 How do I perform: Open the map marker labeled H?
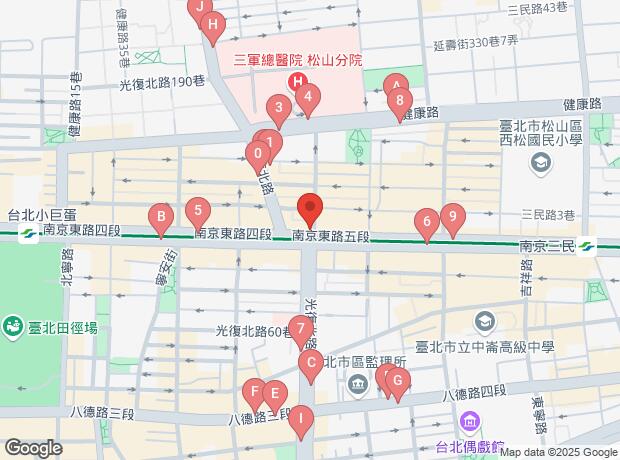click(212, 27)
